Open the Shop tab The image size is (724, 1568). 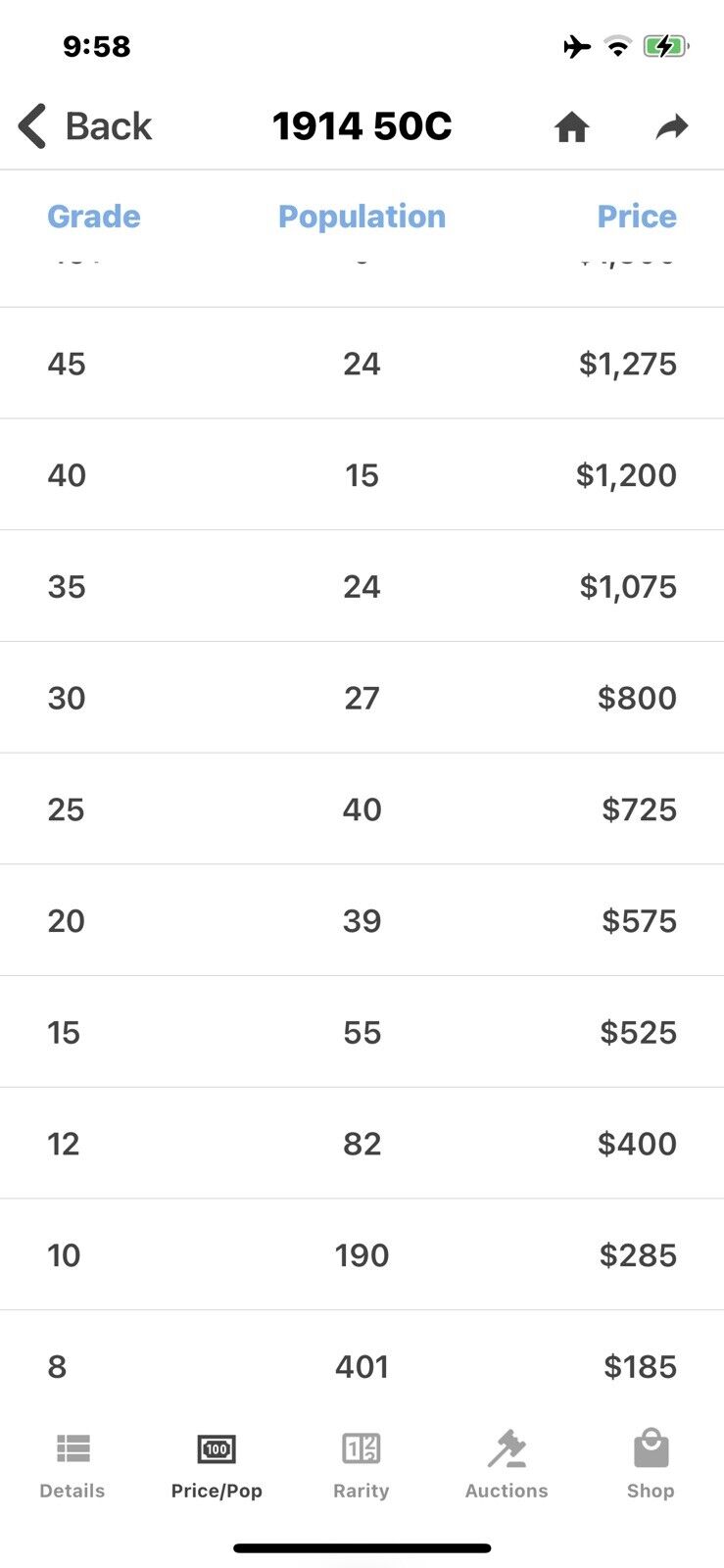651,1466
